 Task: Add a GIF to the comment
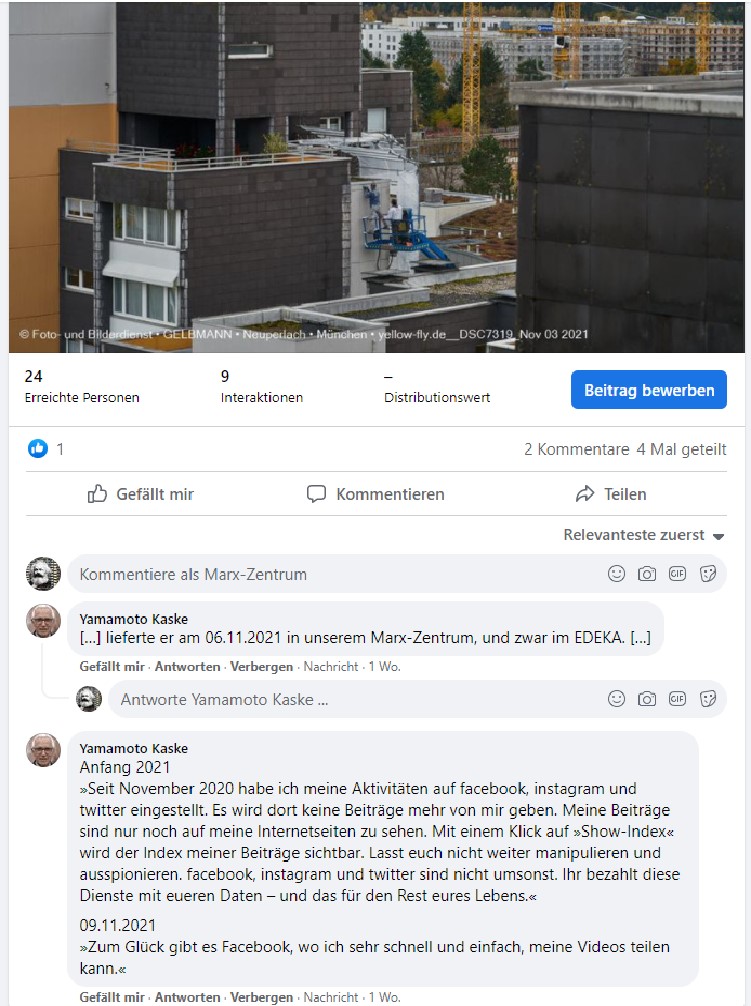677,574
